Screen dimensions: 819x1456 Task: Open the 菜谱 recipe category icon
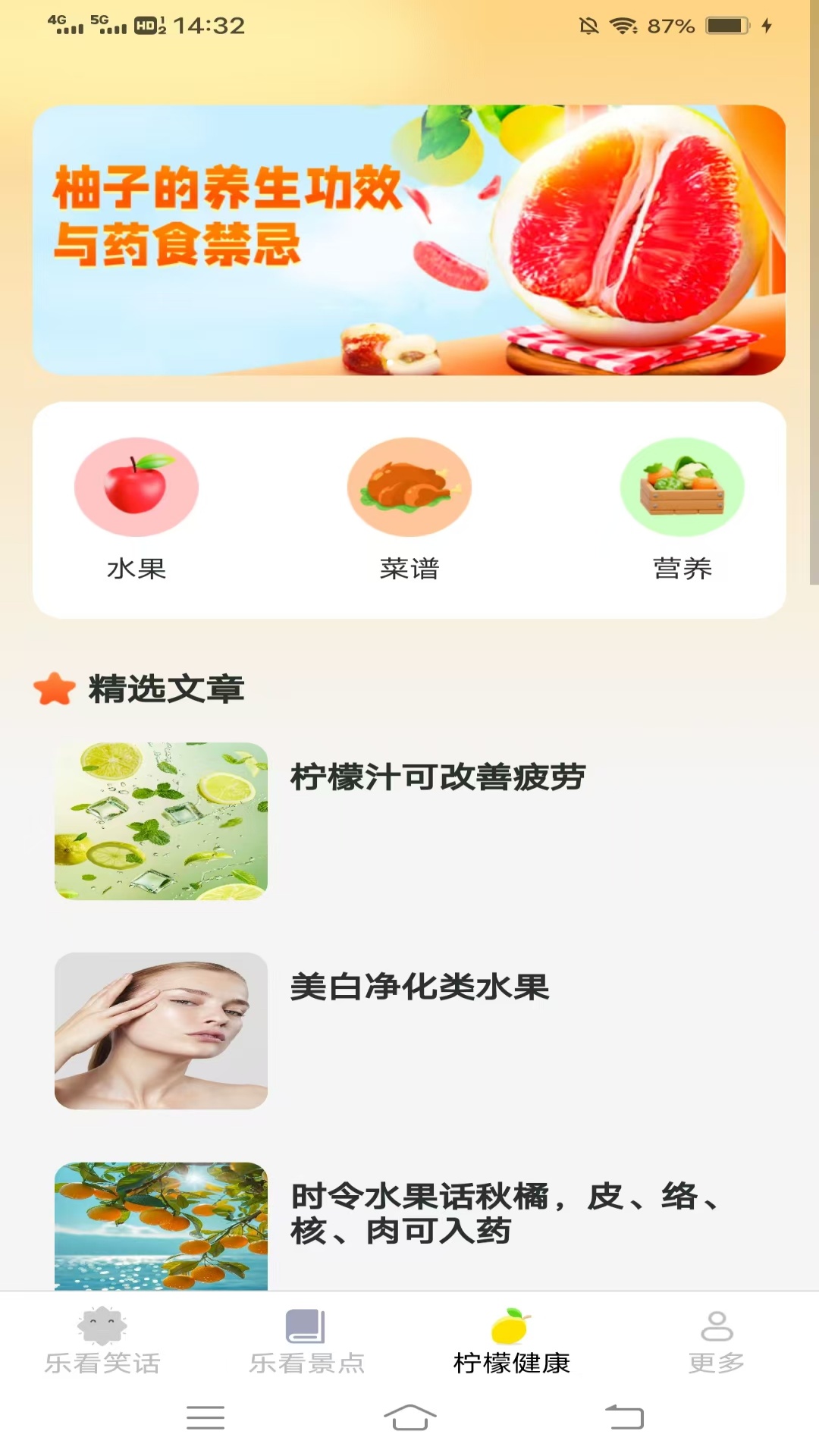(409, 488)
